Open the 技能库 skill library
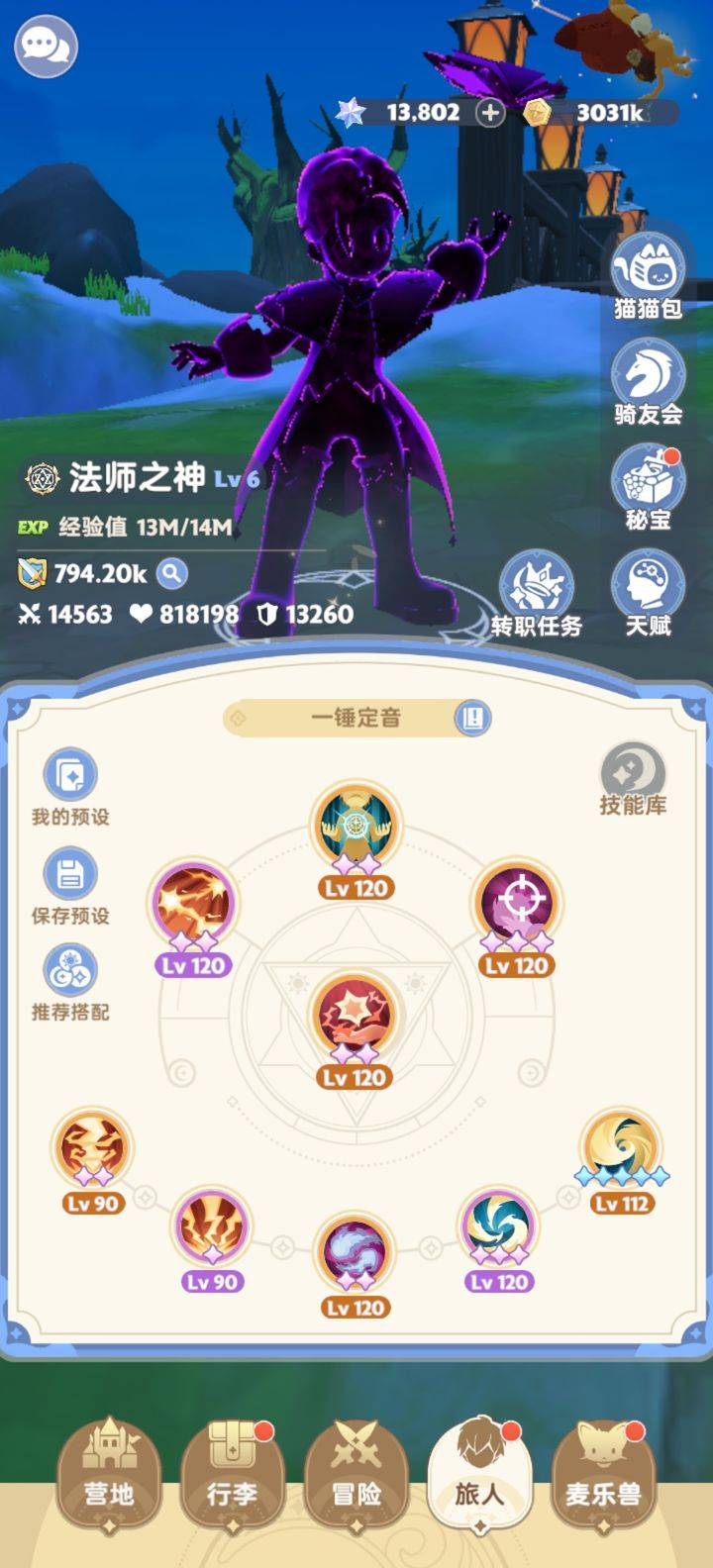The image size is (713, 1568). [x=633, y=779]
